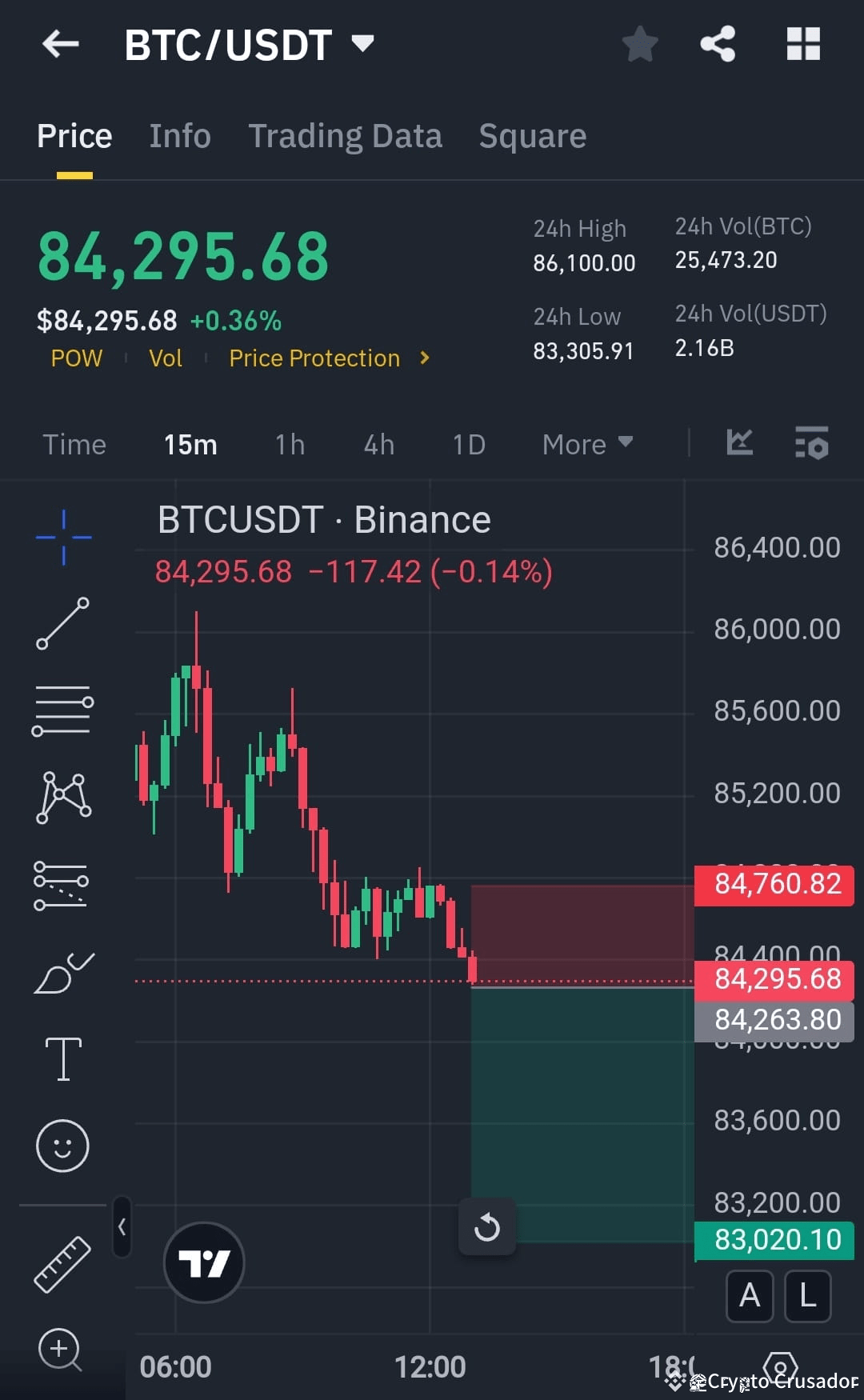Select the crosshair cursor tool
864x1400 pixels.
click(62, 538)
